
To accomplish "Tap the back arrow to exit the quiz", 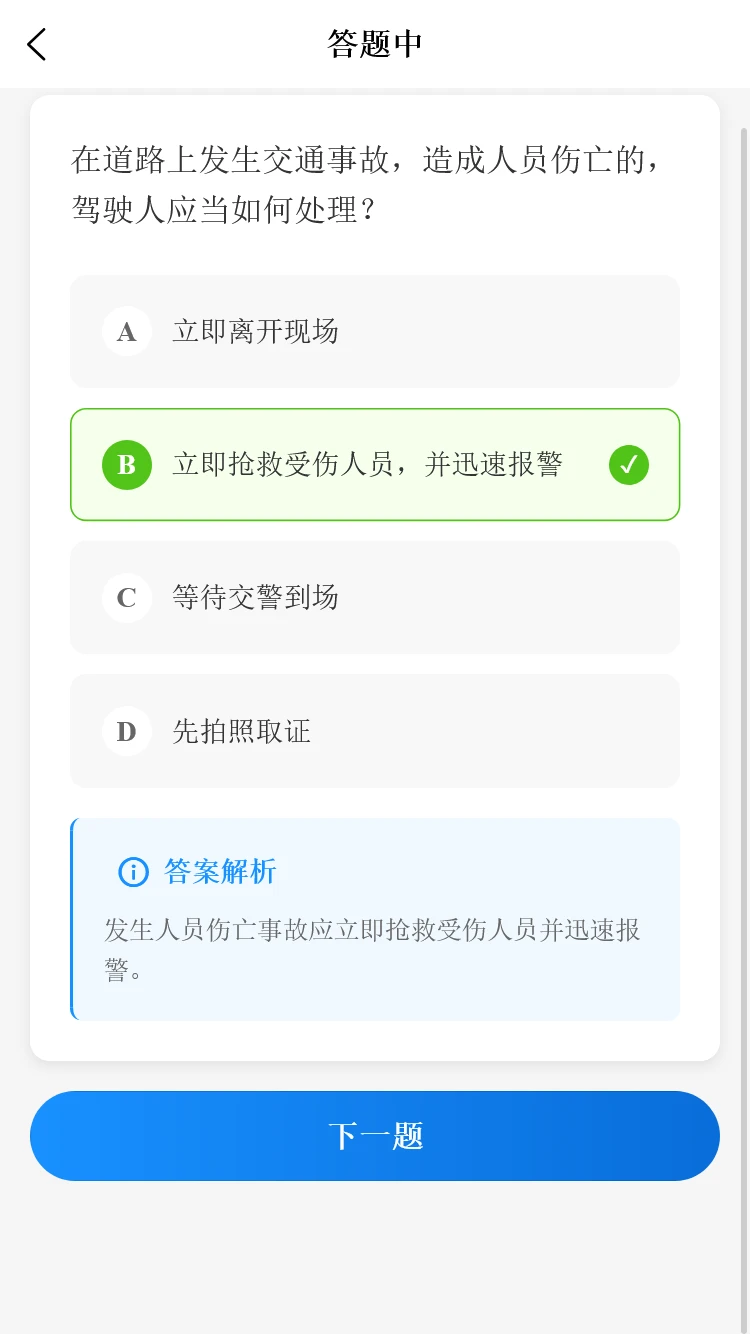I will pos(36,44).
